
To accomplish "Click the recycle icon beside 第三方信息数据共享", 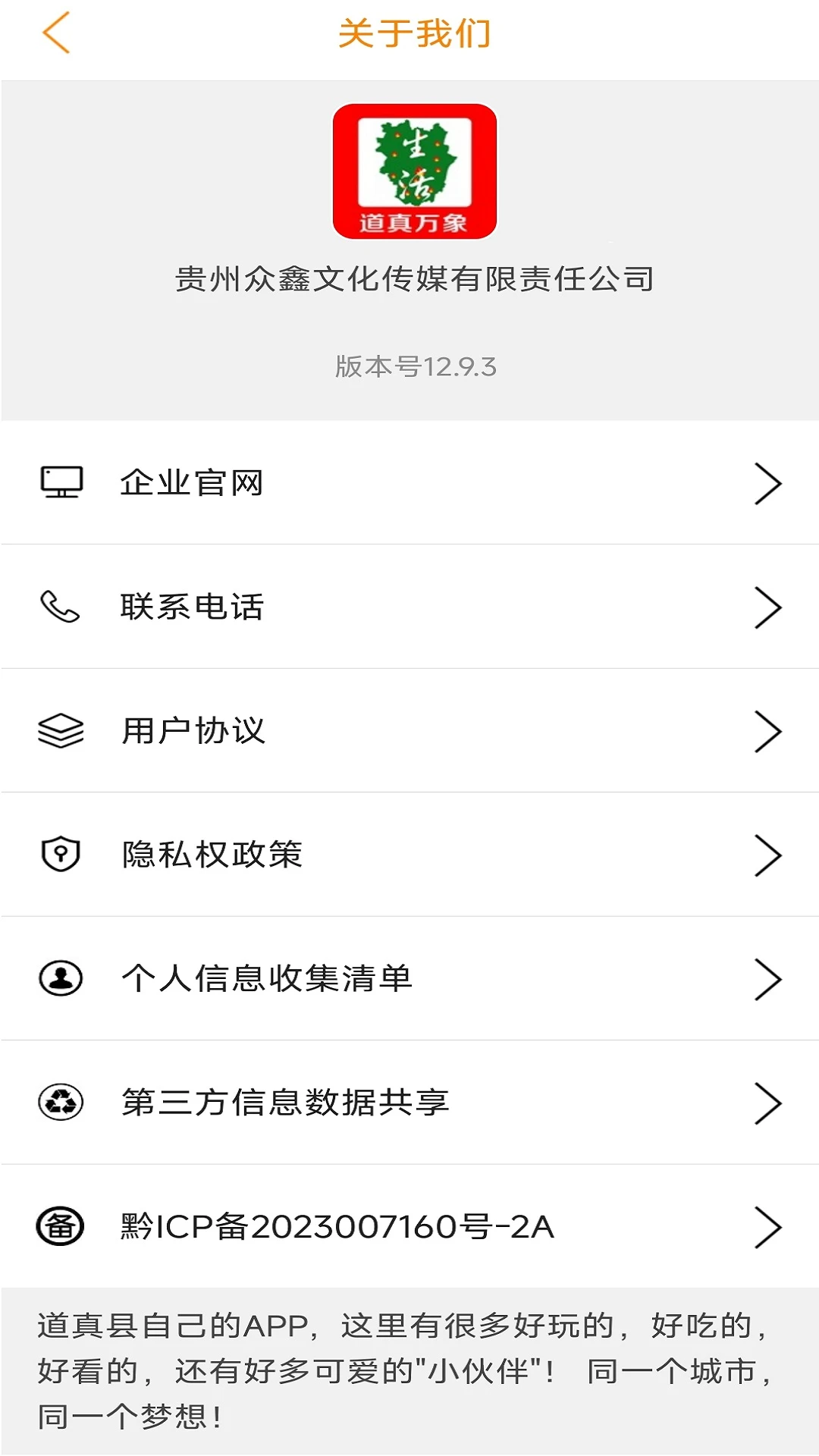I will tap(61, 1103).
